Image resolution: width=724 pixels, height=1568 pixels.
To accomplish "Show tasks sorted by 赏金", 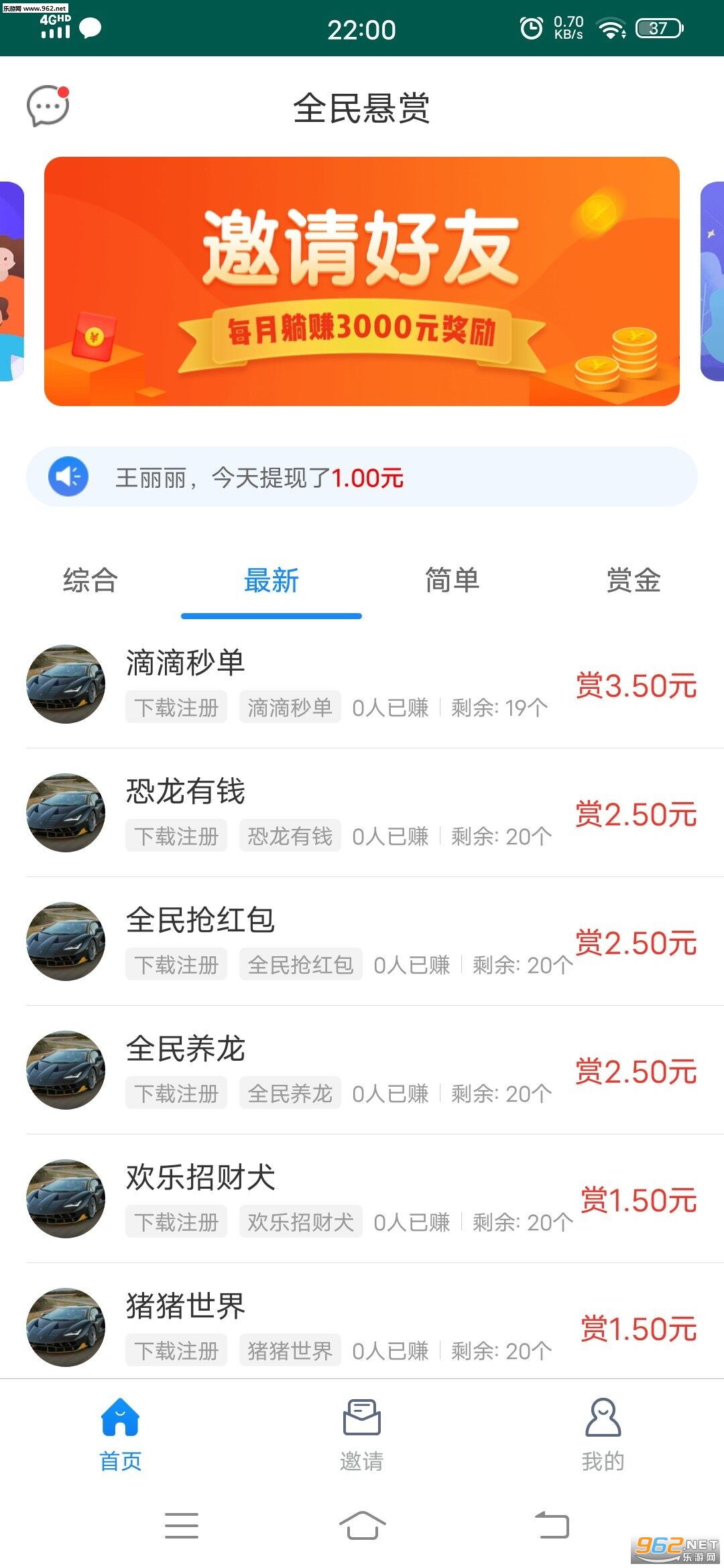I will coord(633,580).
